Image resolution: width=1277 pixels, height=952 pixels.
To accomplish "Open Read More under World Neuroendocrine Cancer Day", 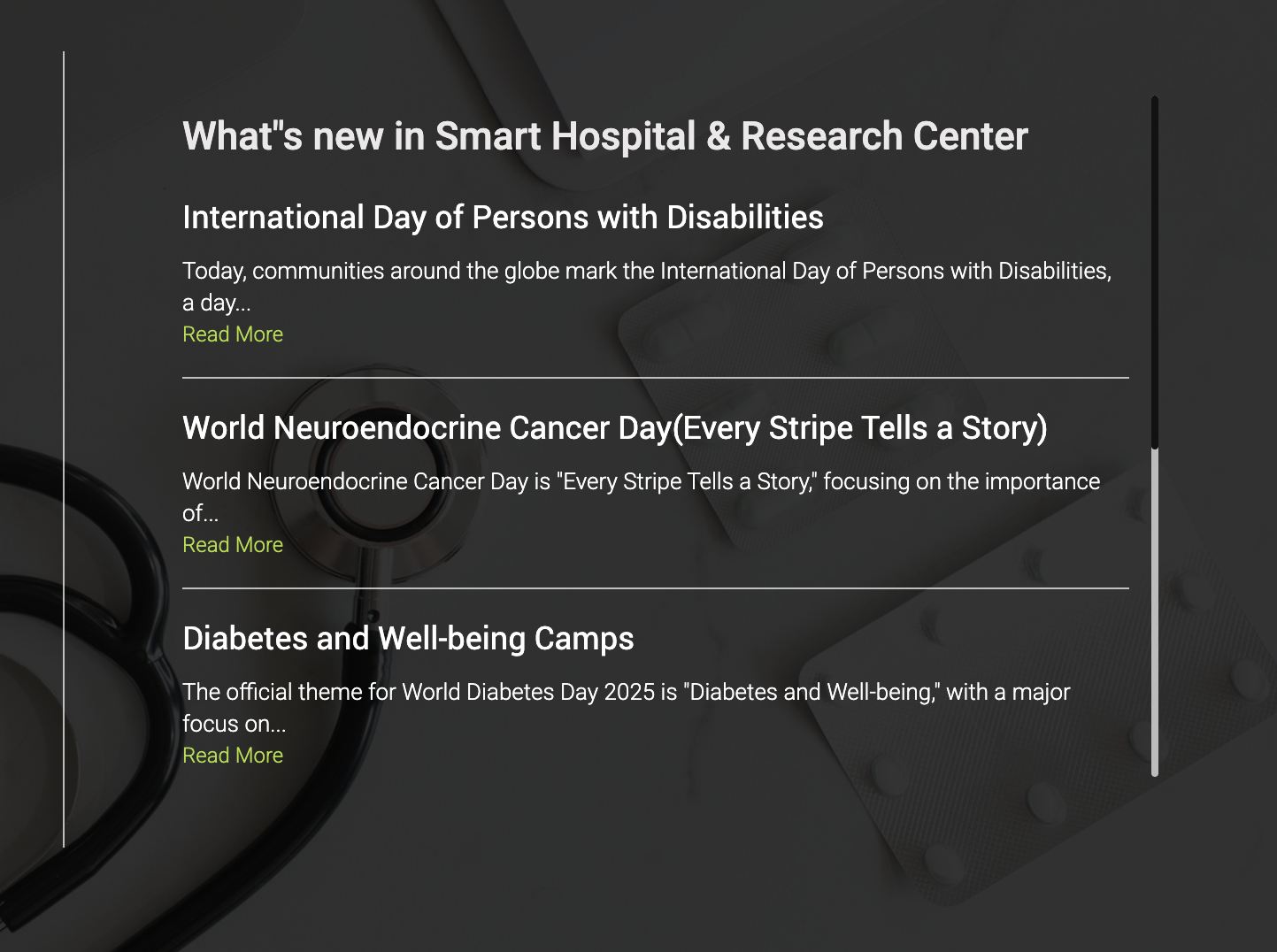I will point(232,545).
